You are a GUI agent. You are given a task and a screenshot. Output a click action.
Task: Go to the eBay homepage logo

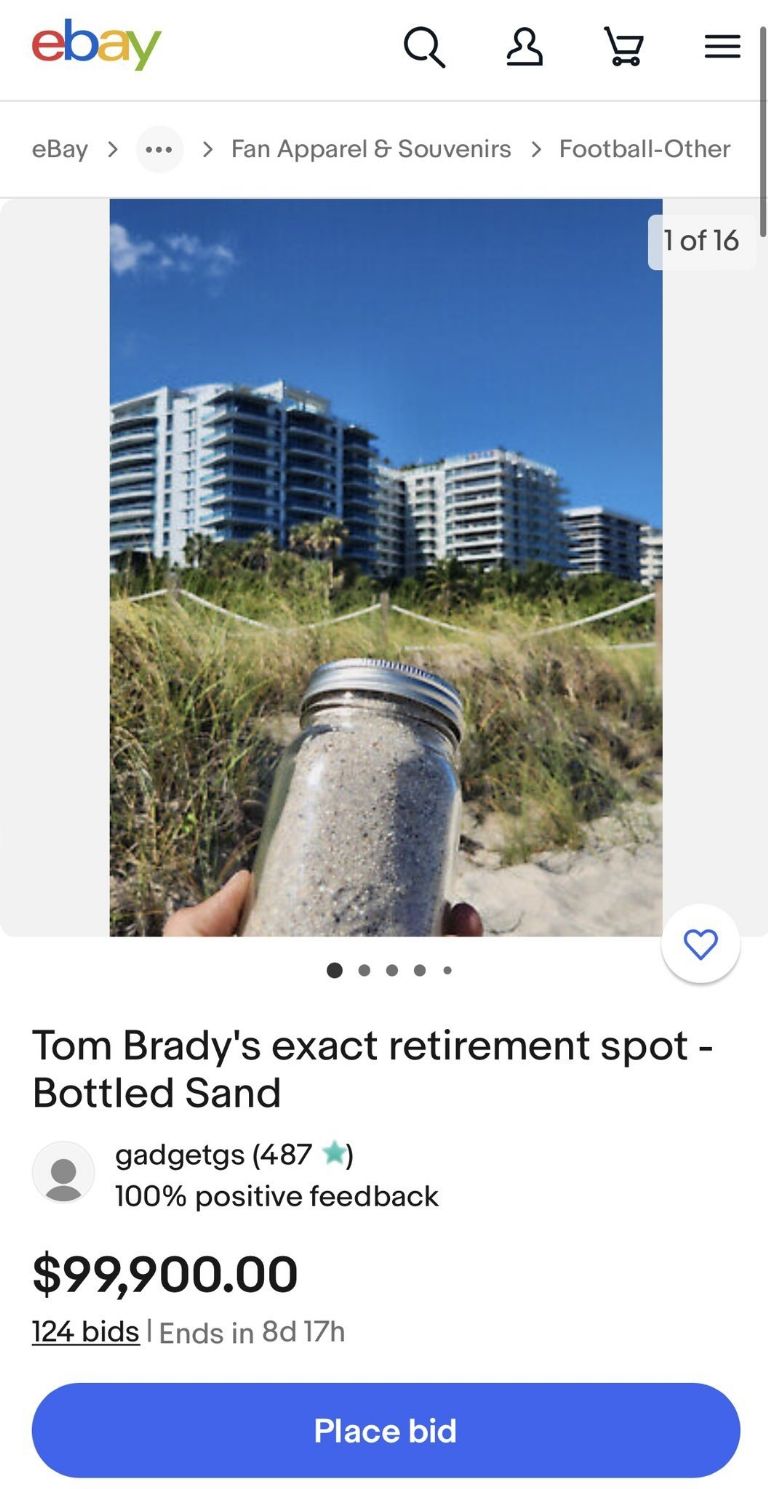(96, 46)
